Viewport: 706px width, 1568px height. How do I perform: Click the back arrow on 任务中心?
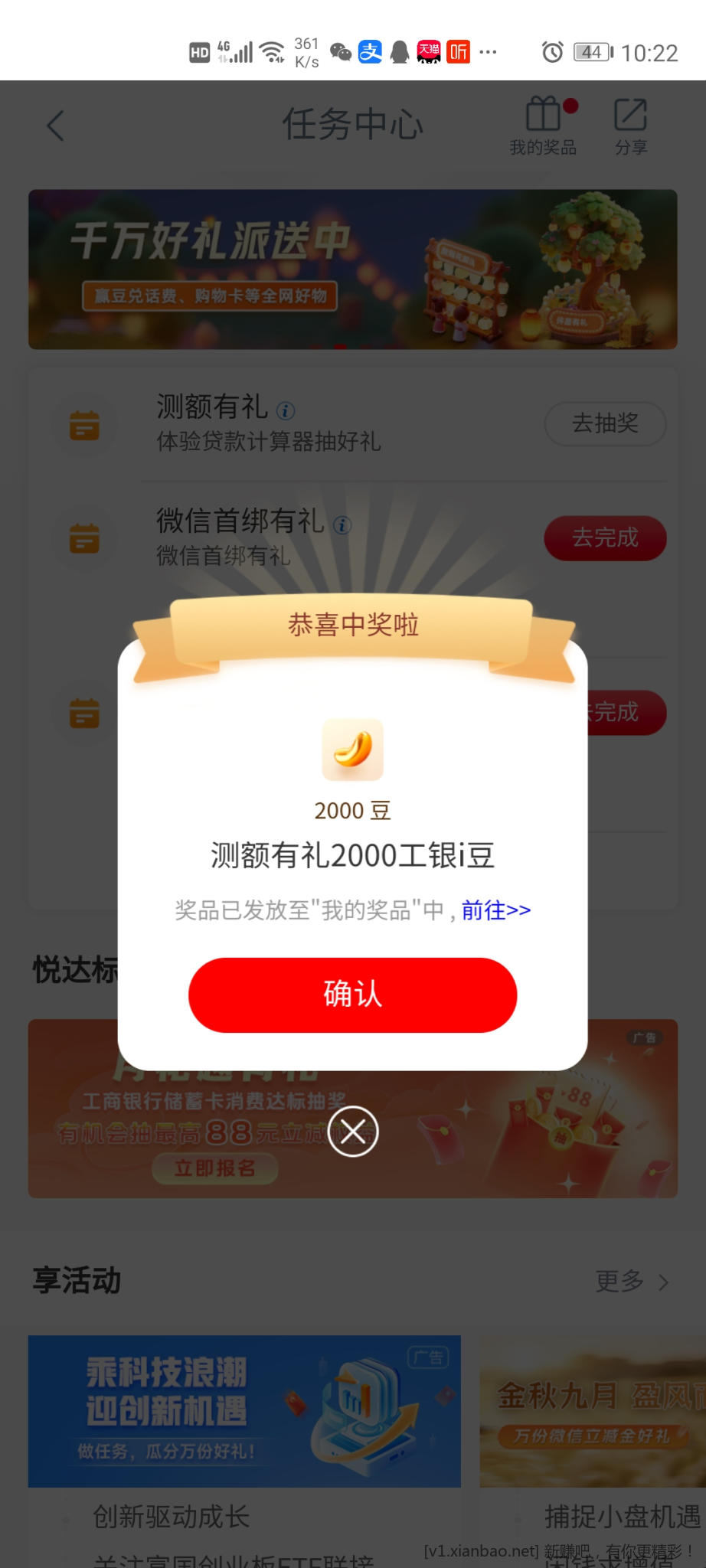tap(54, 126)
